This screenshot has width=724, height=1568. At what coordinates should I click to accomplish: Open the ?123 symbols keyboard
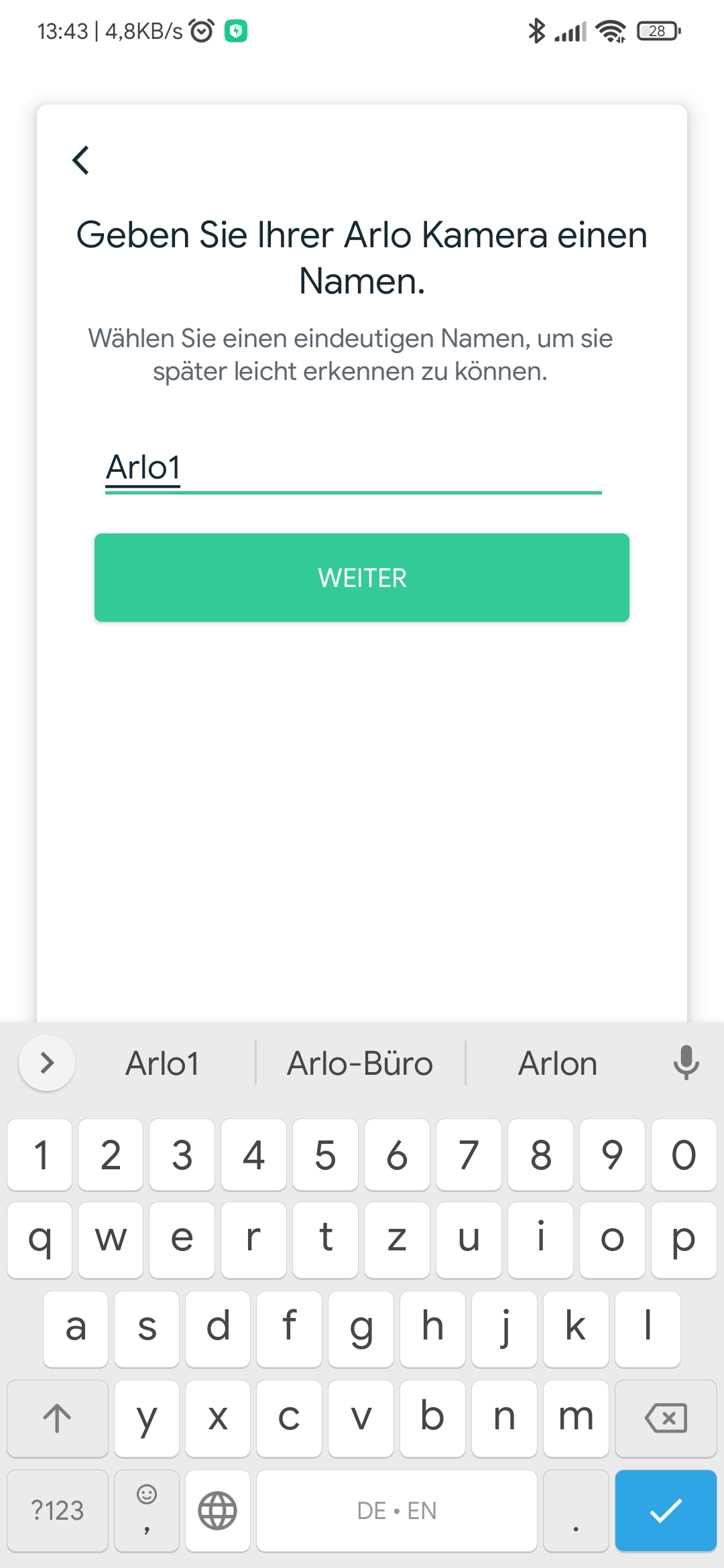click(58, 1510)
